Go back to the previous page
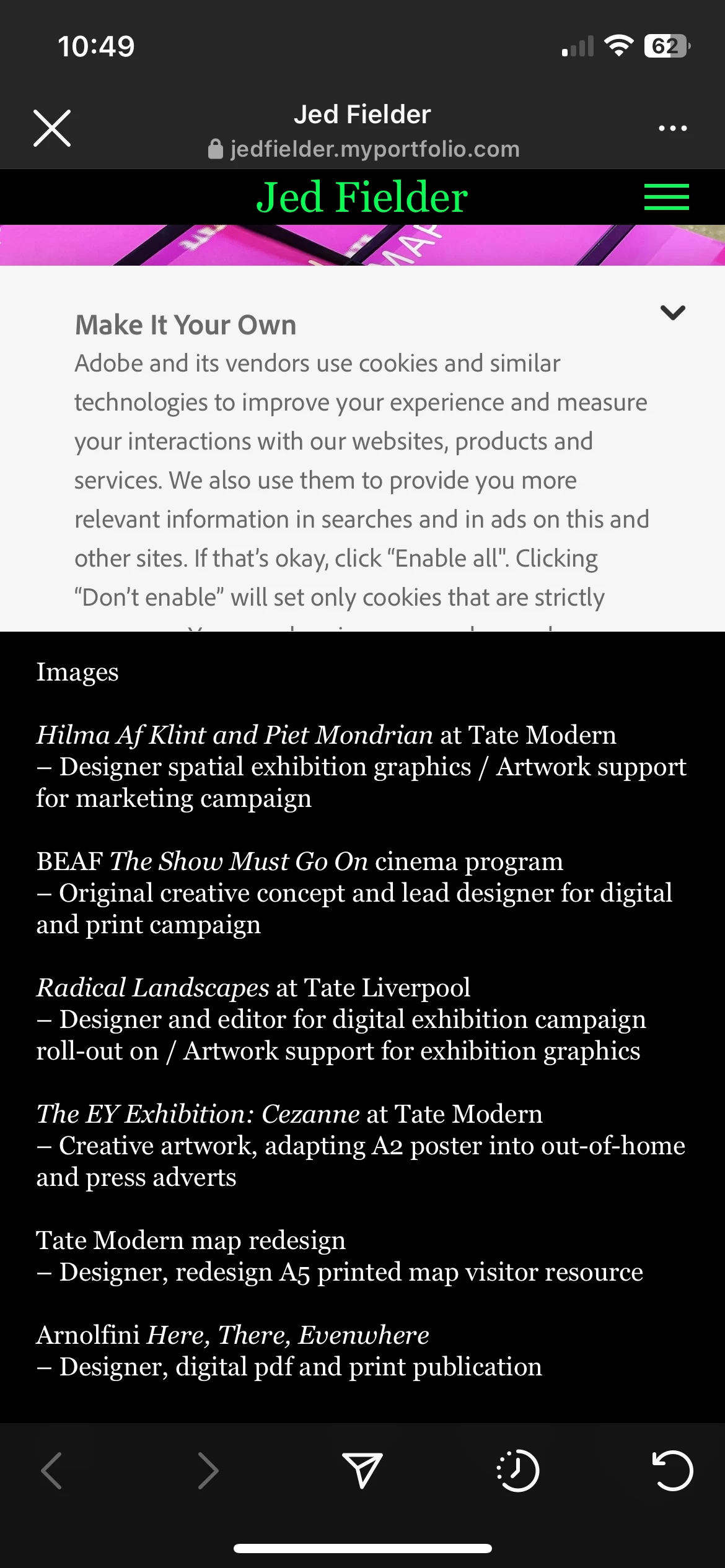This screenshot has width=725, height=1568. pos(52,1470)
